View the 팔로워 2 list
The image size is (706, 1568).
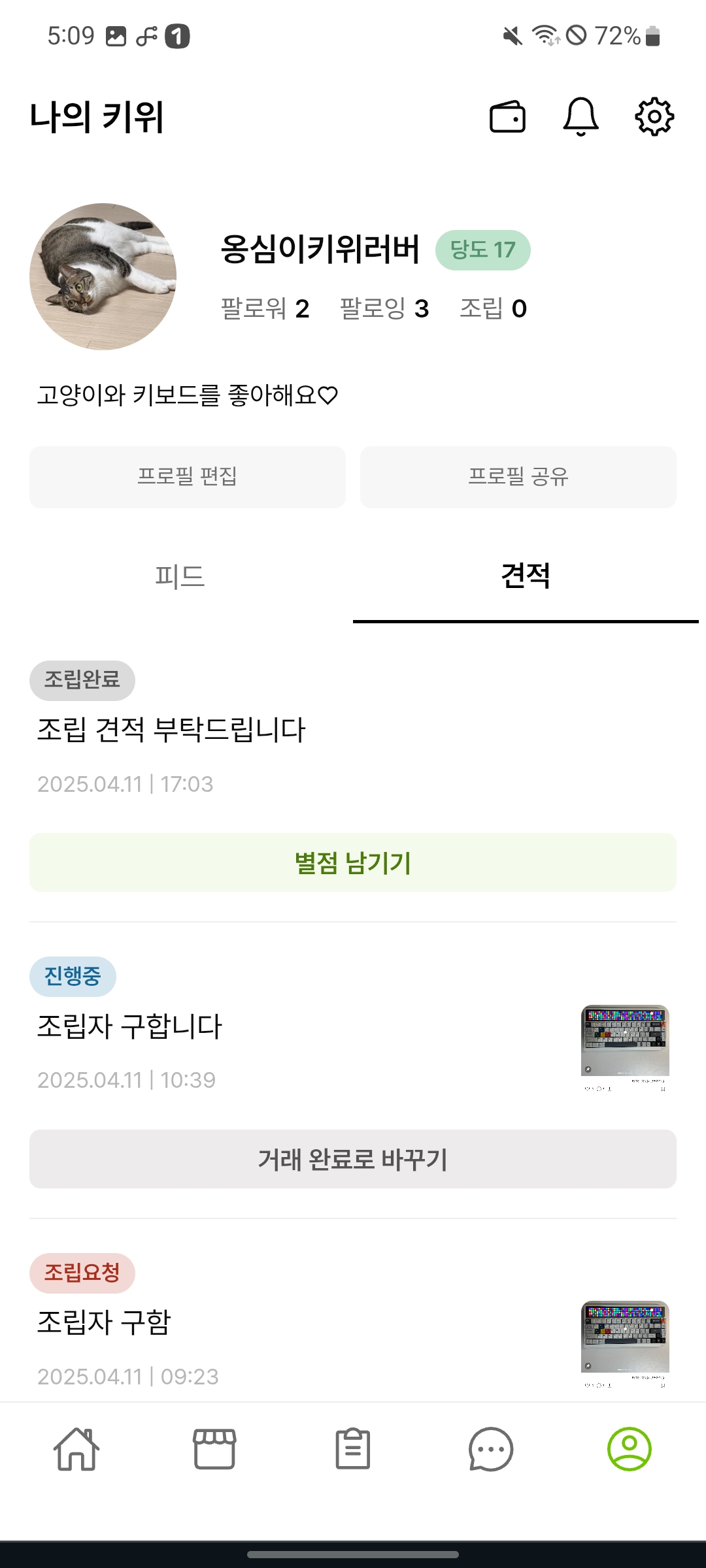[265, 308]
